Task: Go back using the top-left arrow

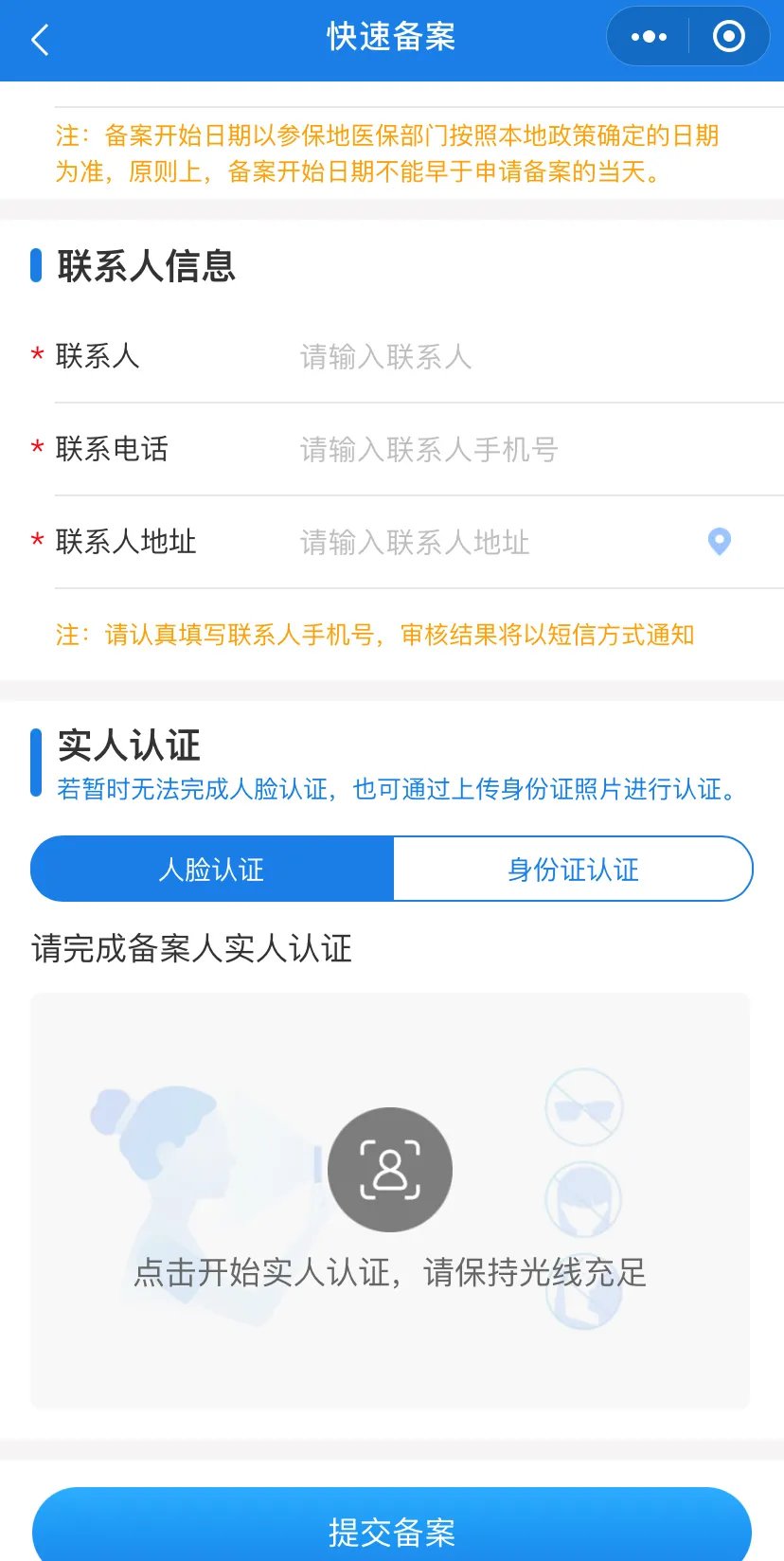Action: 40,40
